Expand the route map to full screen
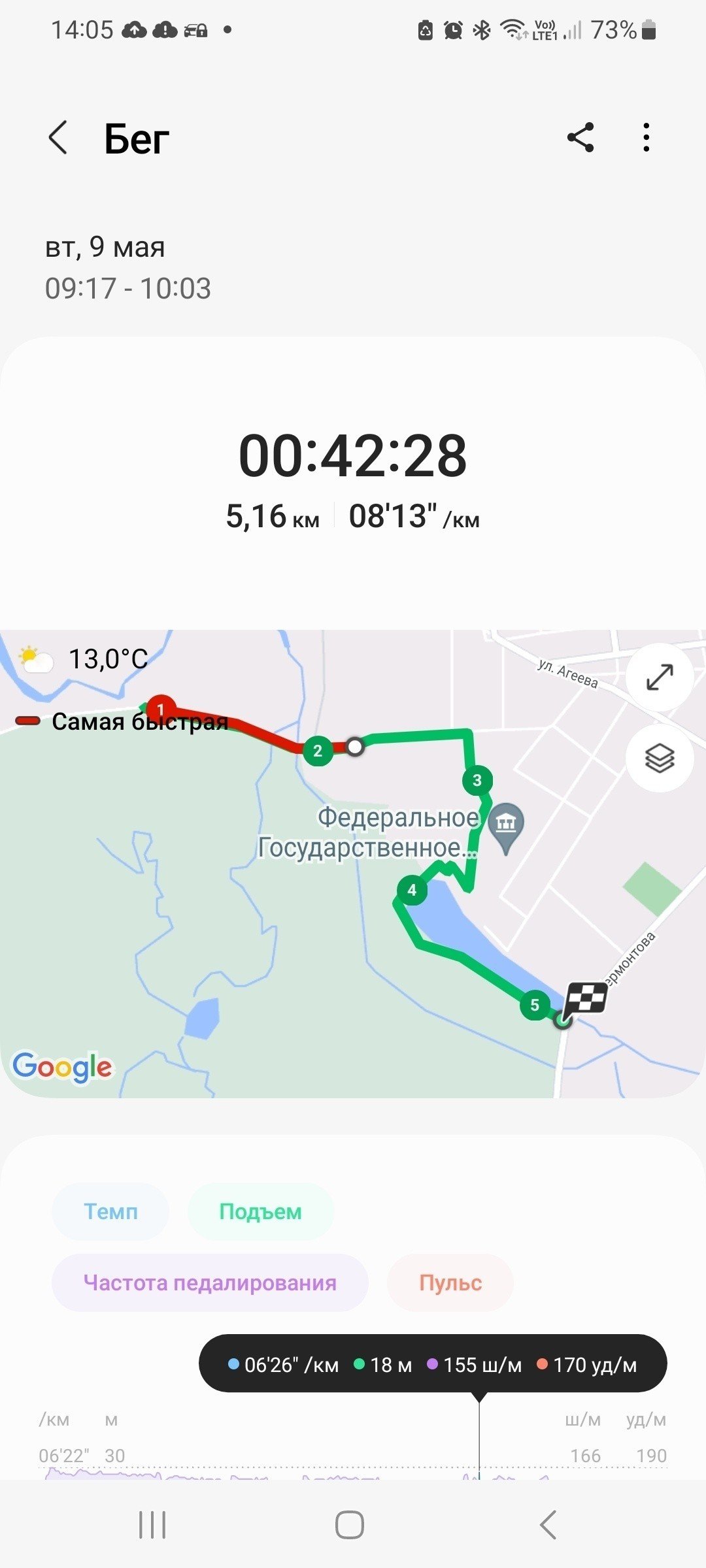The width and height of the screenshot is (706, 1568). click(x=660, y=677)
